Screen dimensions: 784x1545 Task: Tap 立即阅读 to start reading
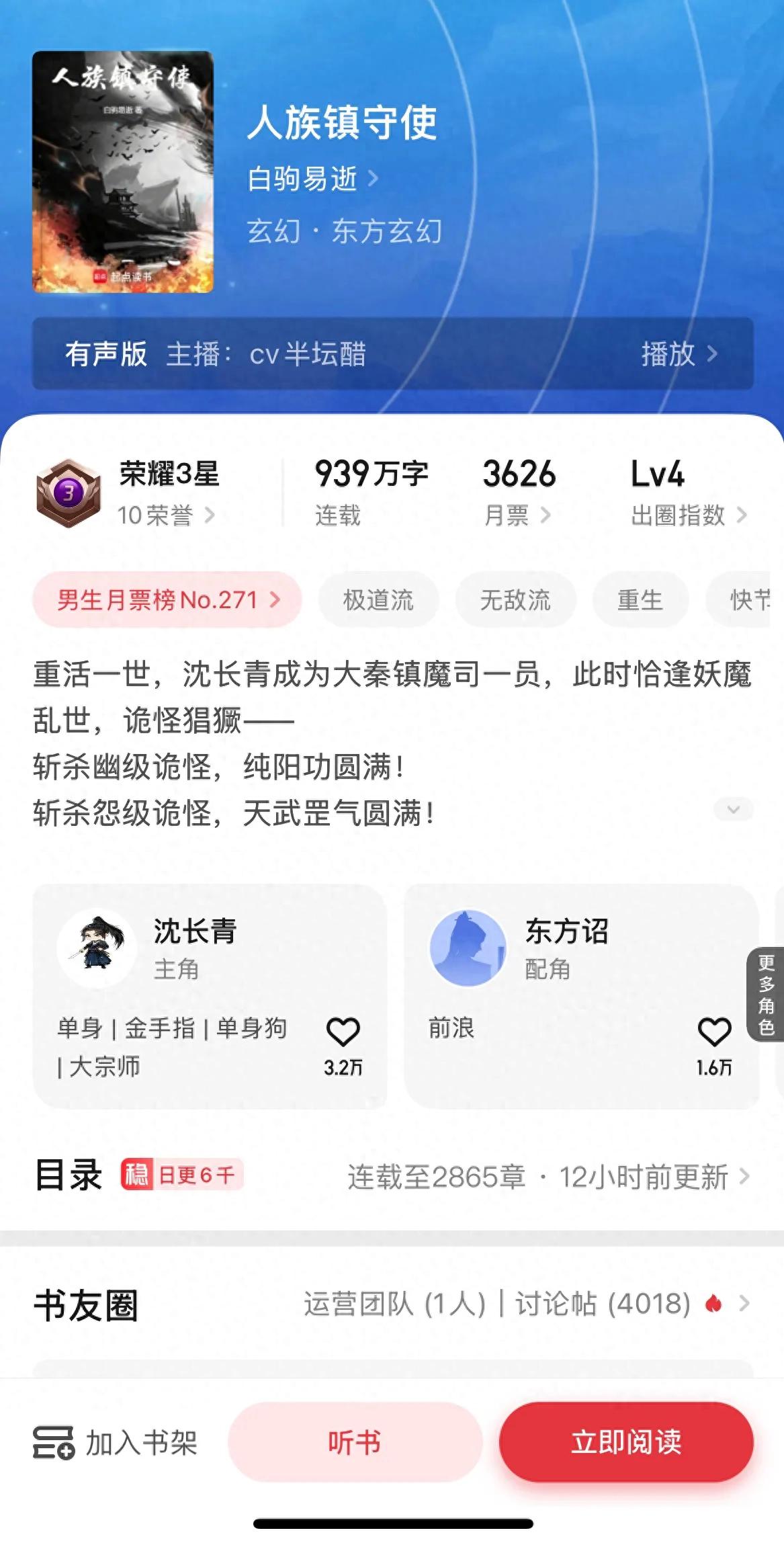point(626,1442)
